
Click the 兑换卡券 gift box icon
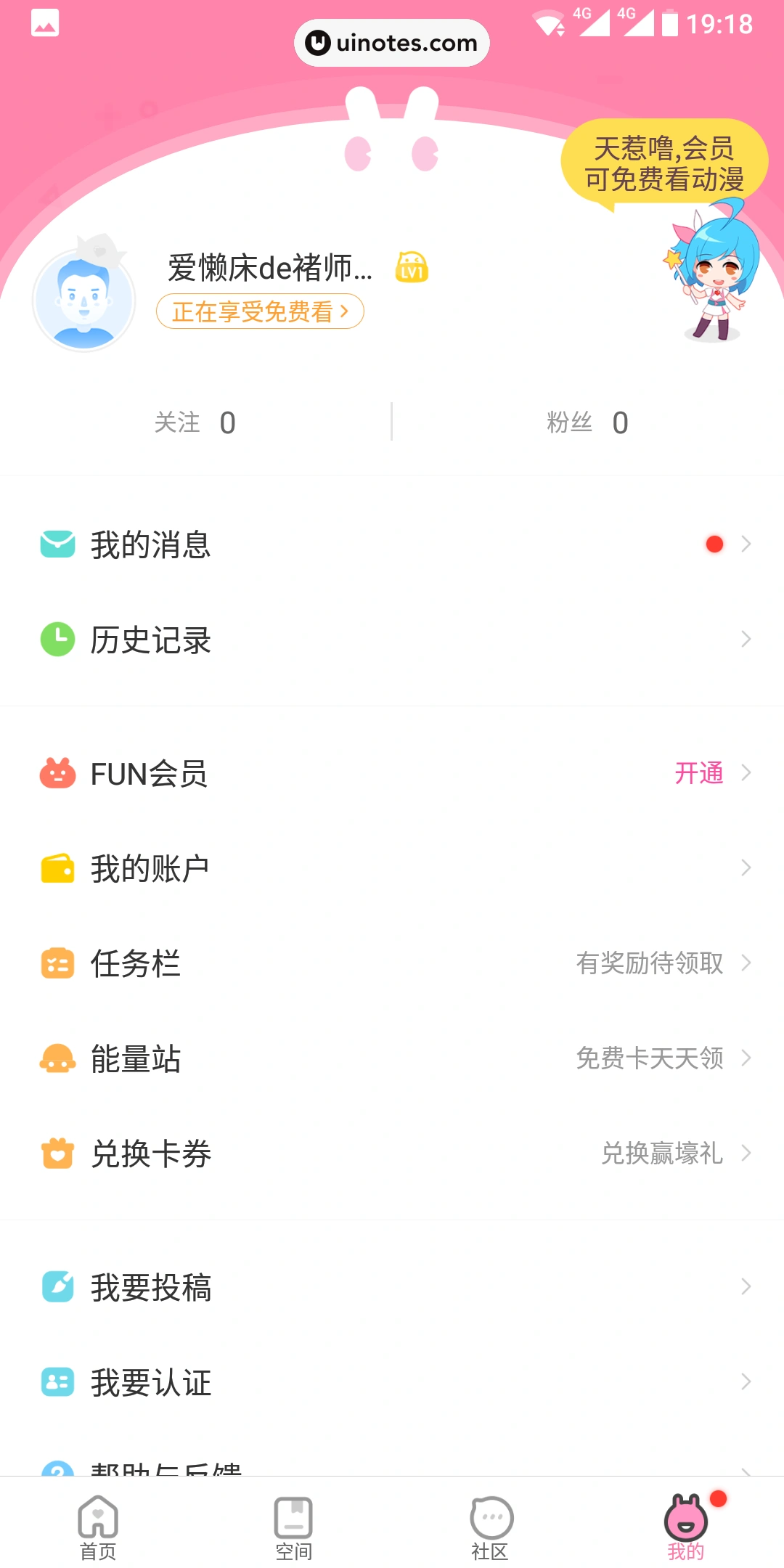click(58, 1153)
